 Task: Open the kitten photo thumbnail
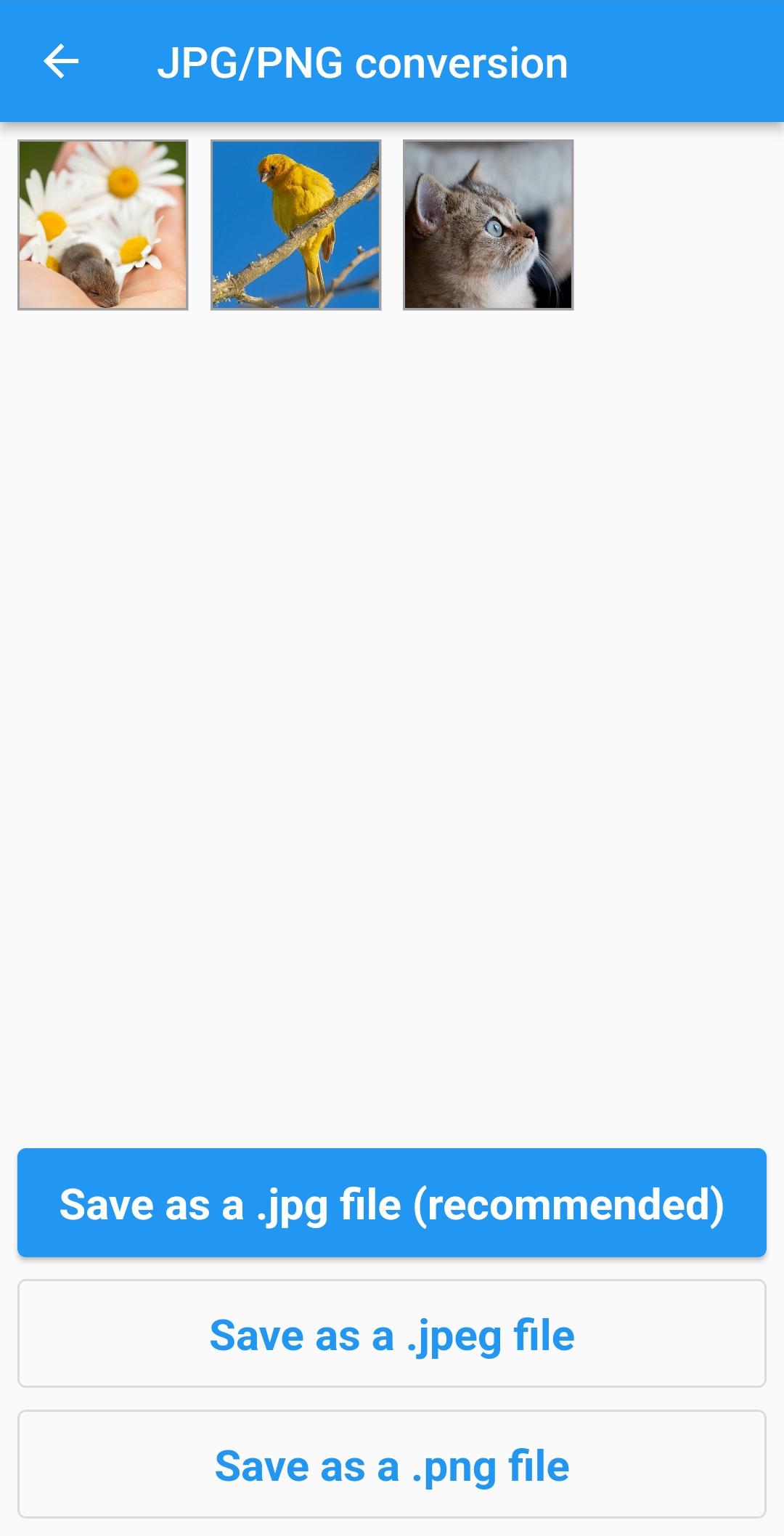(489, 225)
